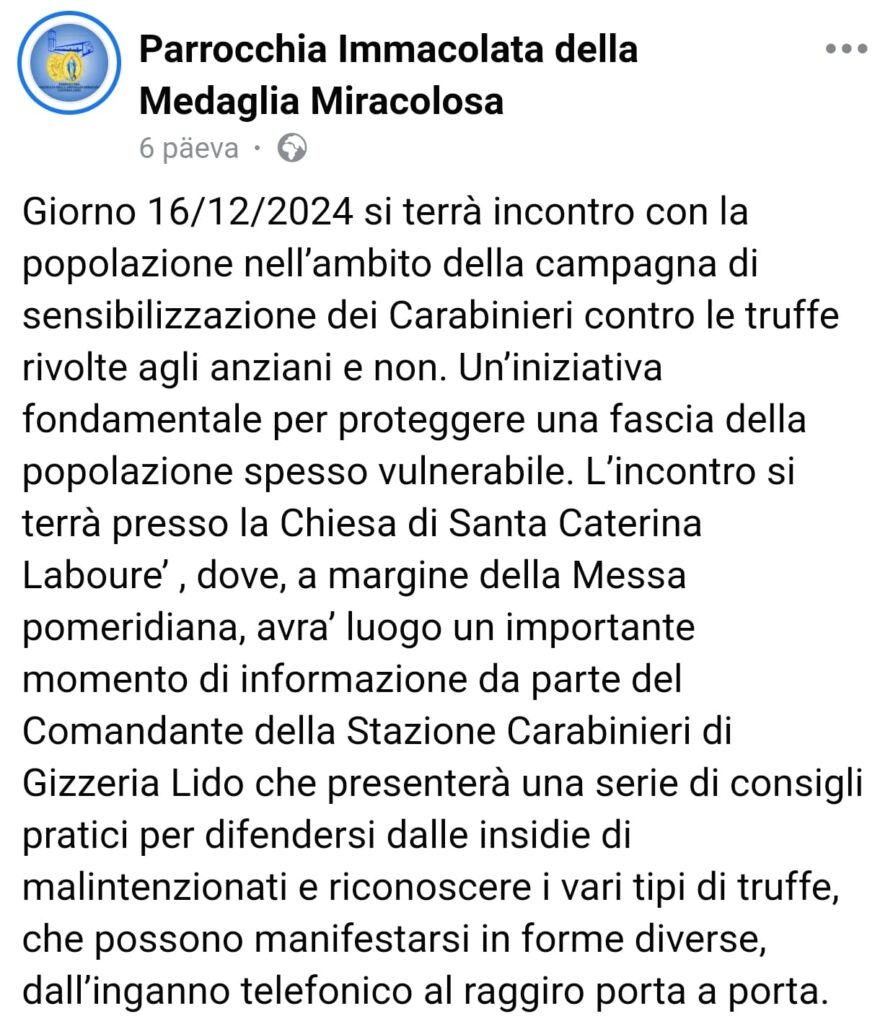Tap the "6 päeva" post timestamp
Viewport: 880px width, 1024px height.
click(189, 148)
